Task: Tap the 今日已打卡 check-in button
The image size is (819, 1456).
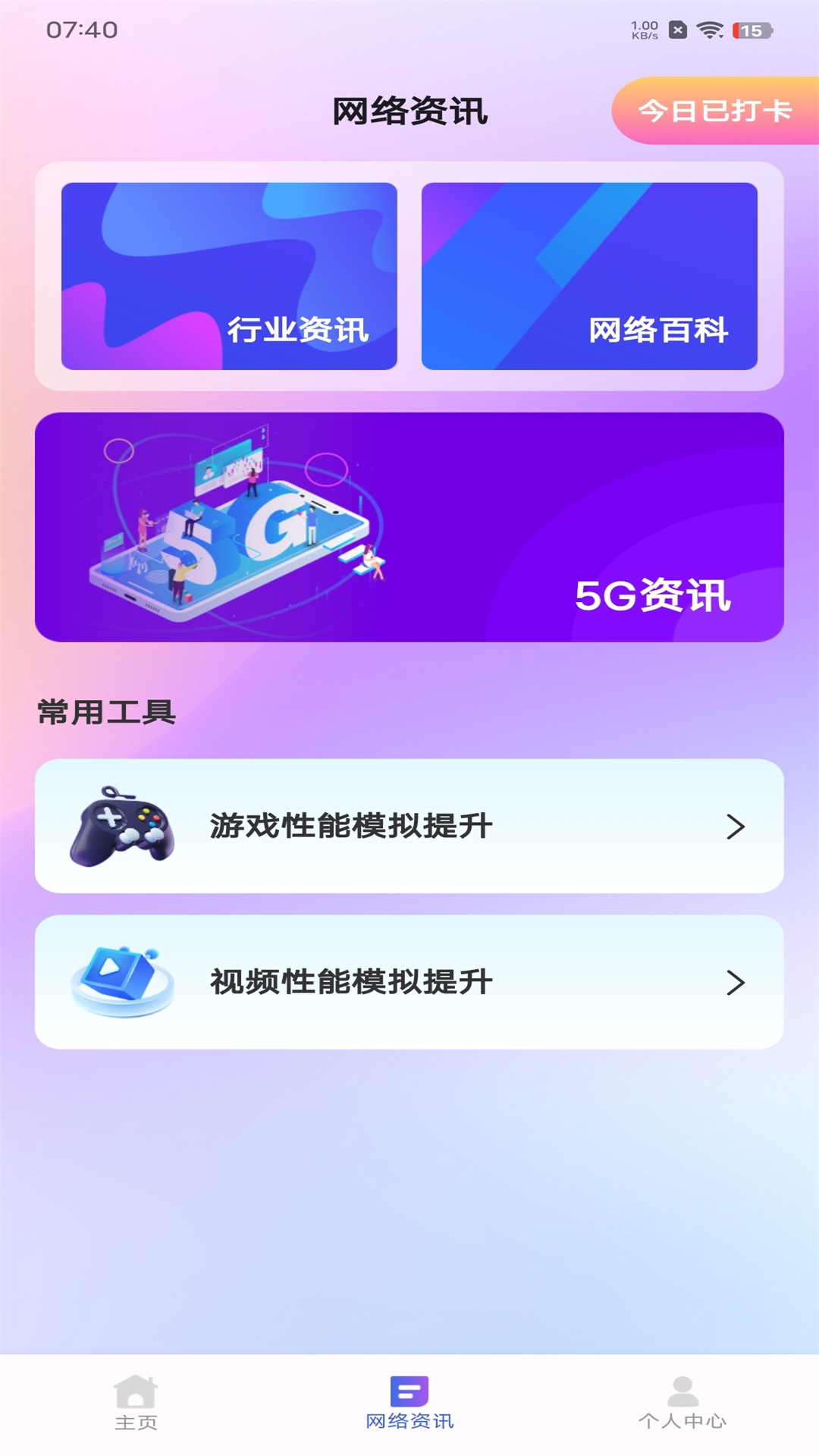Action: click(x=714, y=111)
